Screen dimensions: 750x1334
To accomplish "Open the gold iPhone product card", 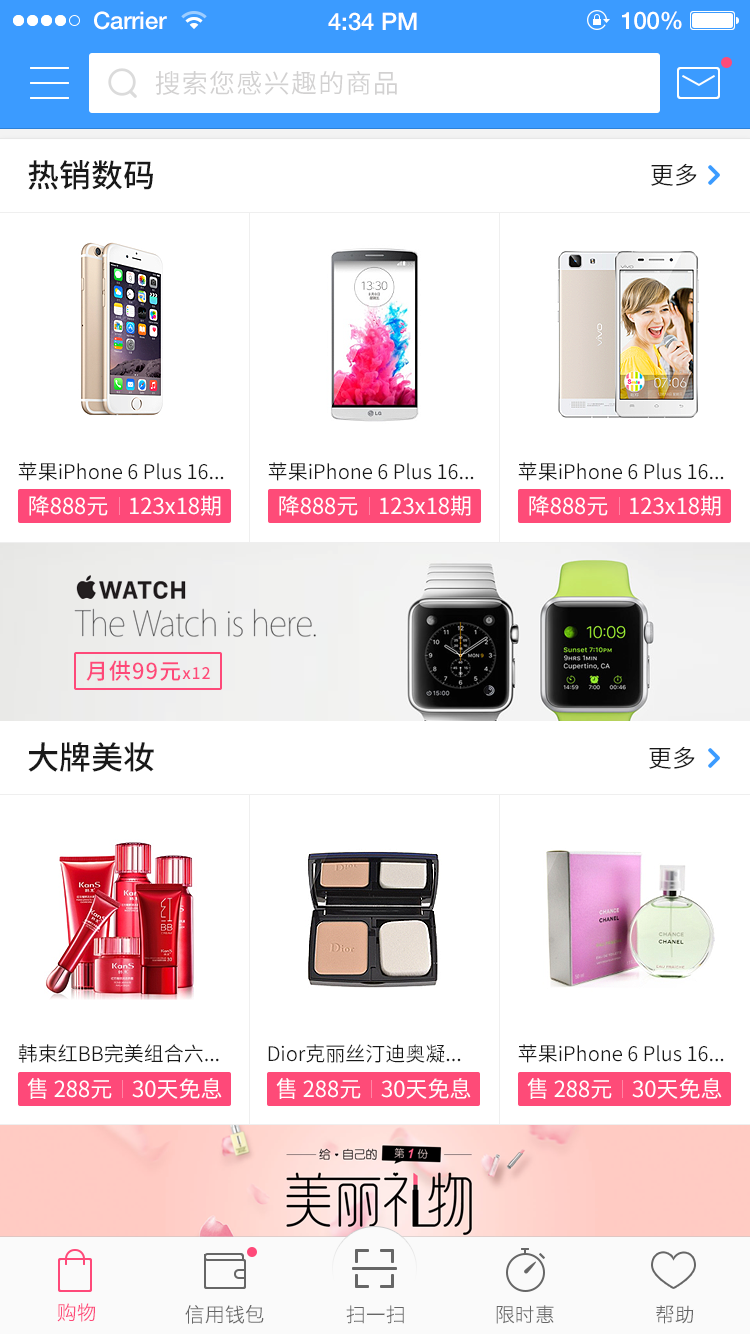I will [x=124, y=377].
